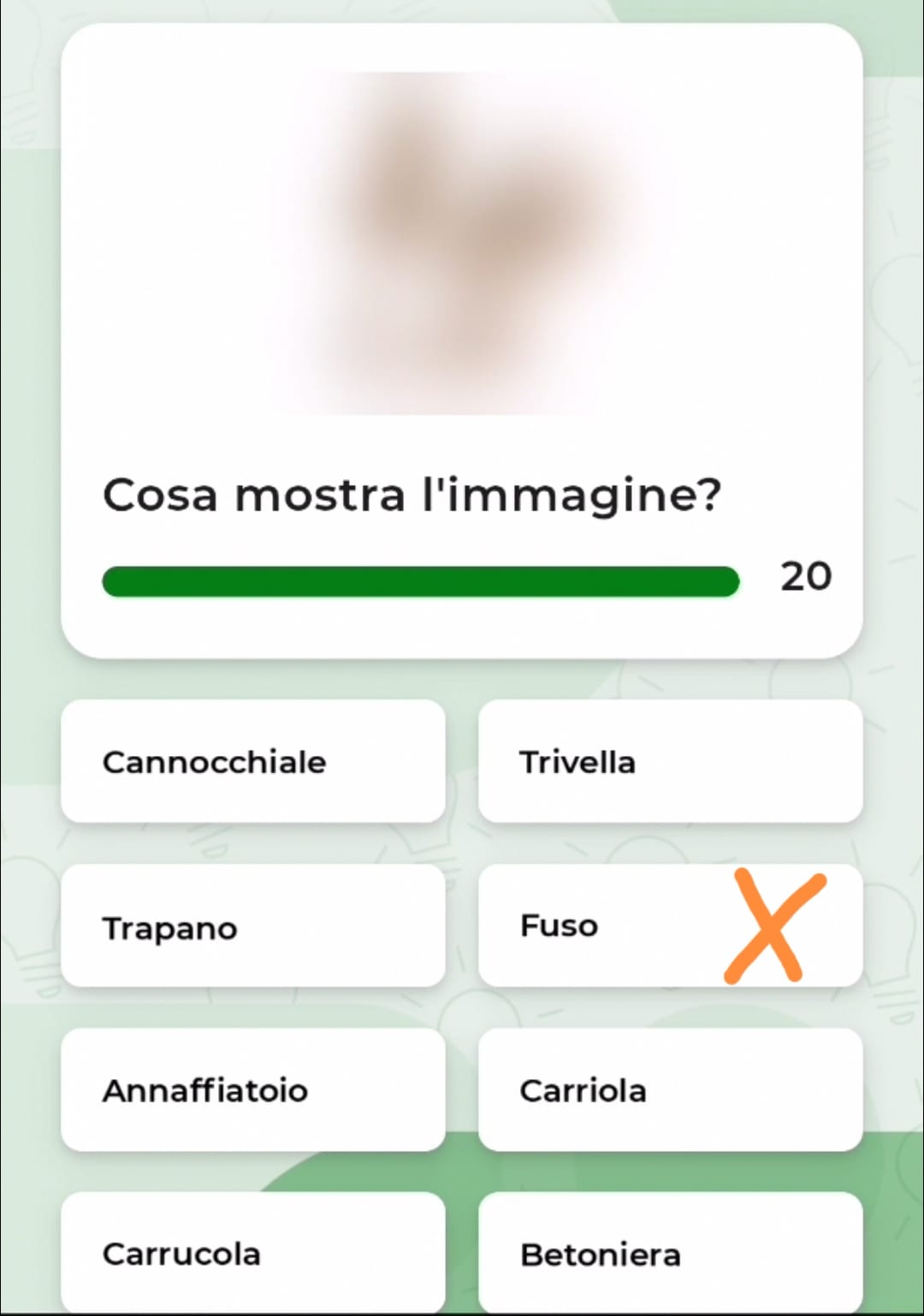The image size is (924, 1316).
Task: Pick the Trapano option
Action: point(252,926)
